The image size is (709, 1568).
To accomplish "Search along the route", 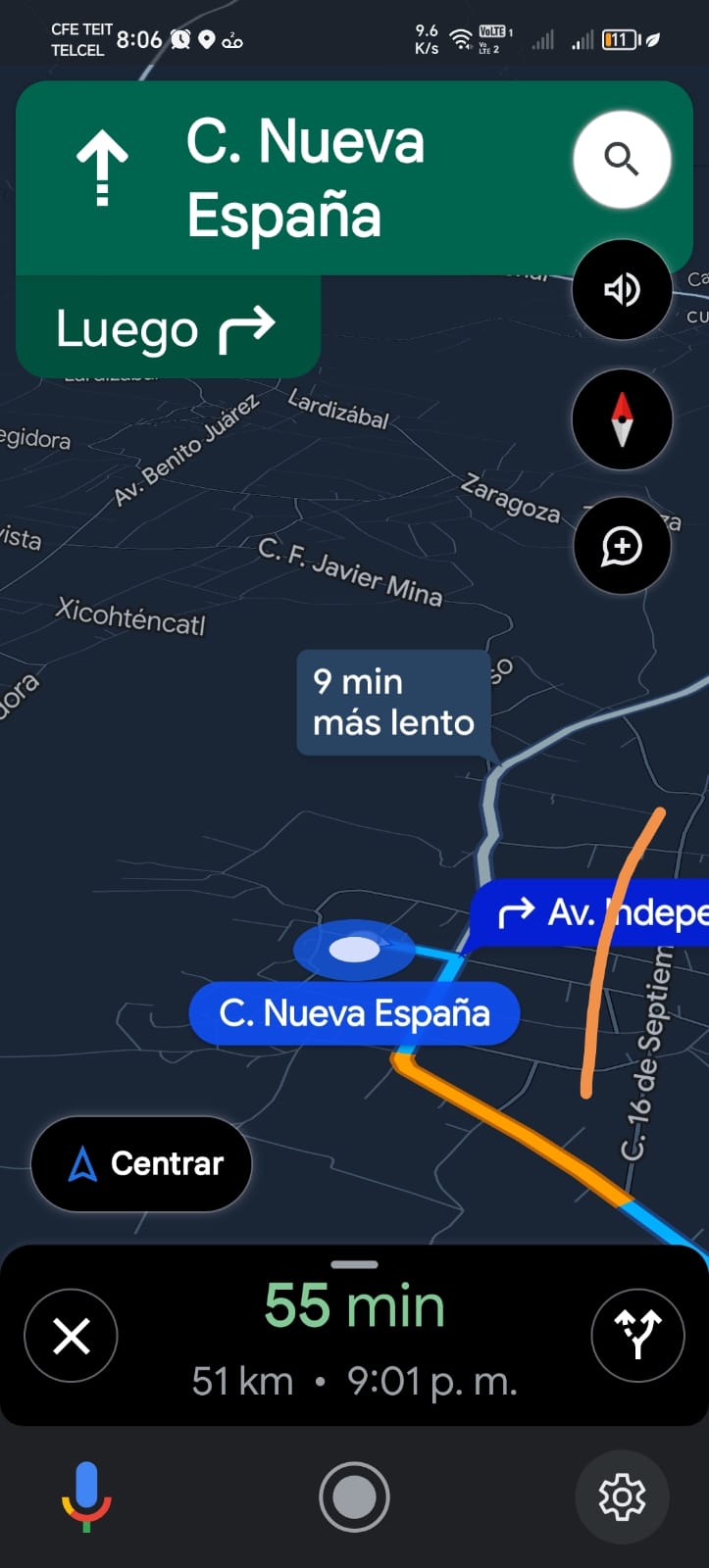I will pyautogui.click(x=622, y=160).
